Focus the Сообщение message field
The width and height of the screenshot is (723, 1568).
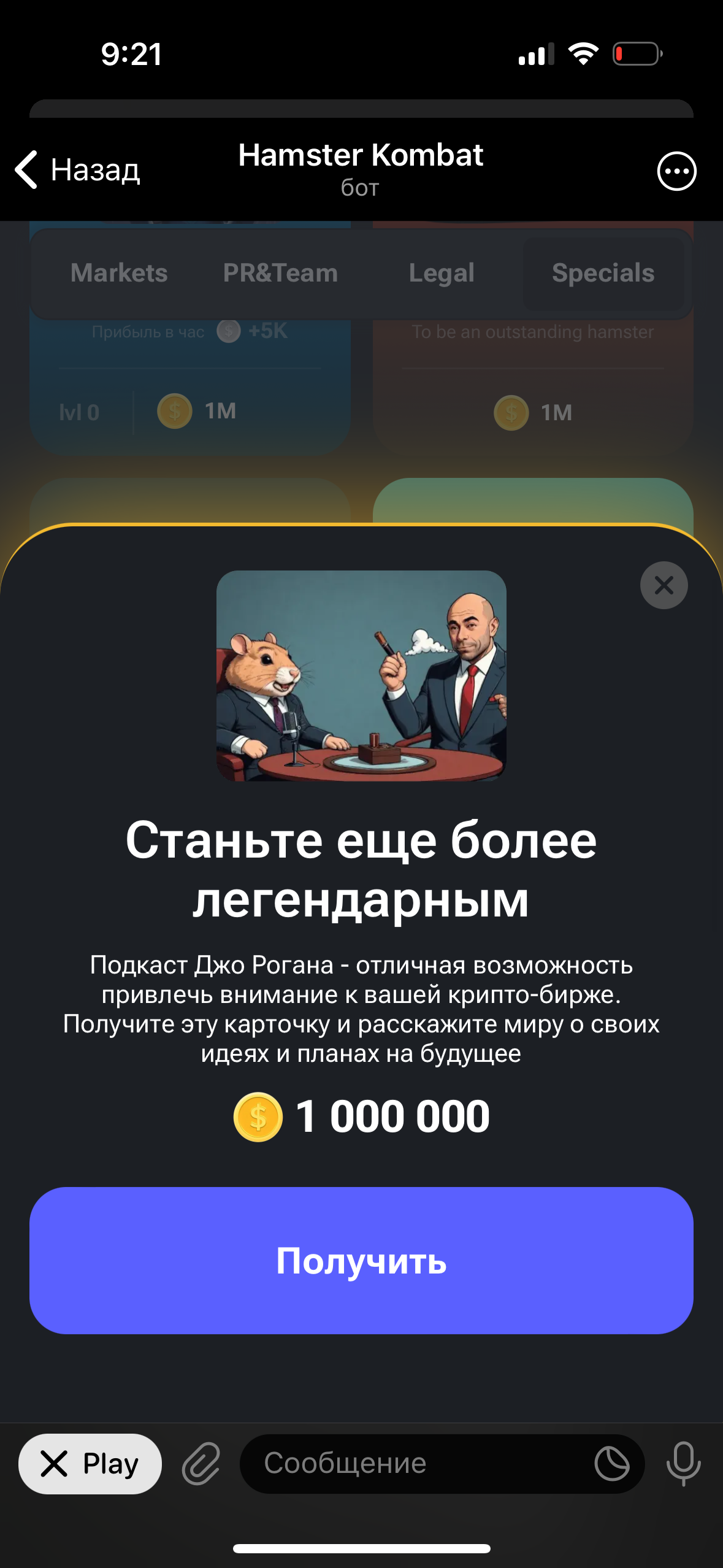[417, 1464]
